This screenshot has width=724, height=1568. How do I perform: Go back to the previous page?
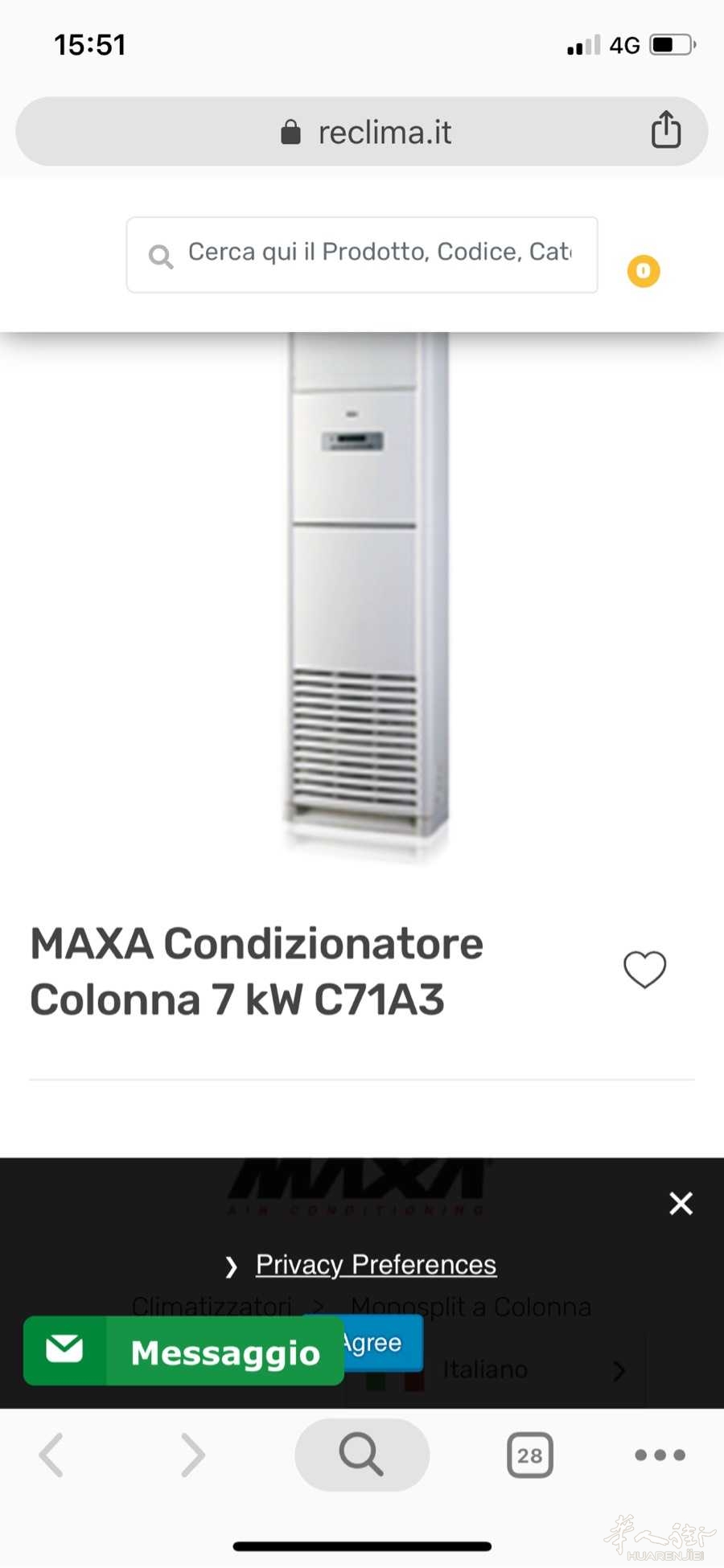coord(52,1455)
